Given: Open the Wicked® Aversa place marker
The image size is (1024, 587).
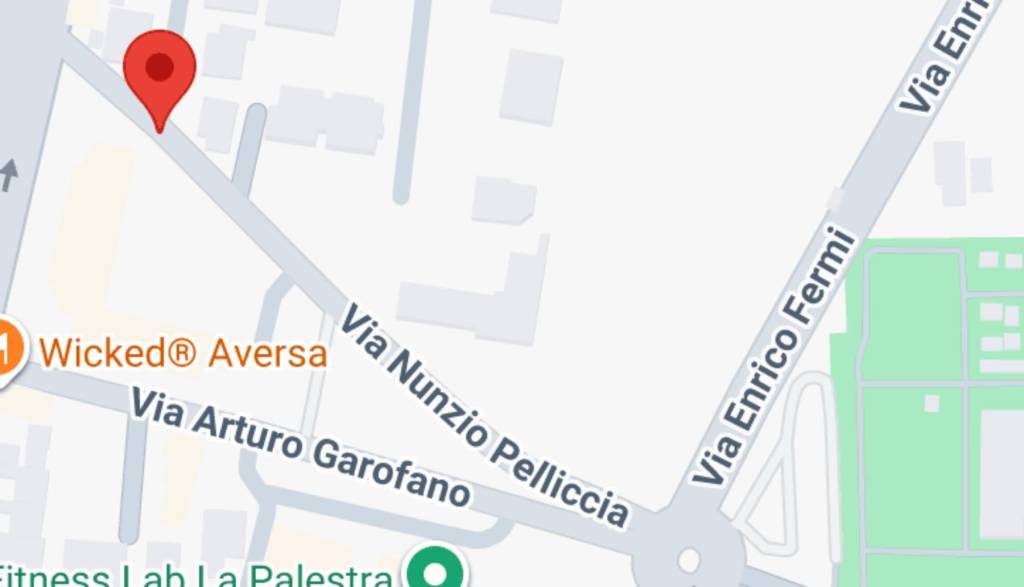Looking at the screenshot, I should pos(8,350).
